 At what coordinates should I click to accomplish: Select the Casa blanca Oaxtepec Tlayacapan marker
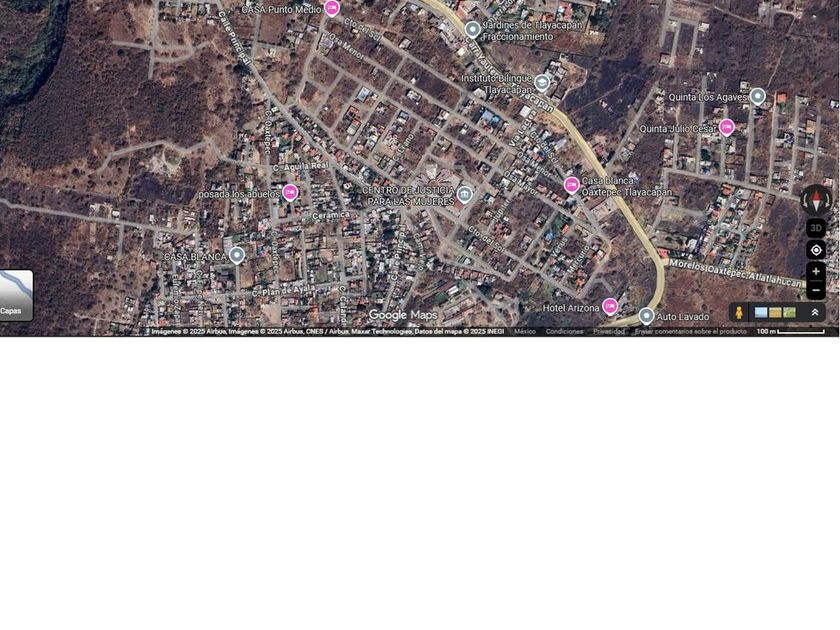click(572, 185)
